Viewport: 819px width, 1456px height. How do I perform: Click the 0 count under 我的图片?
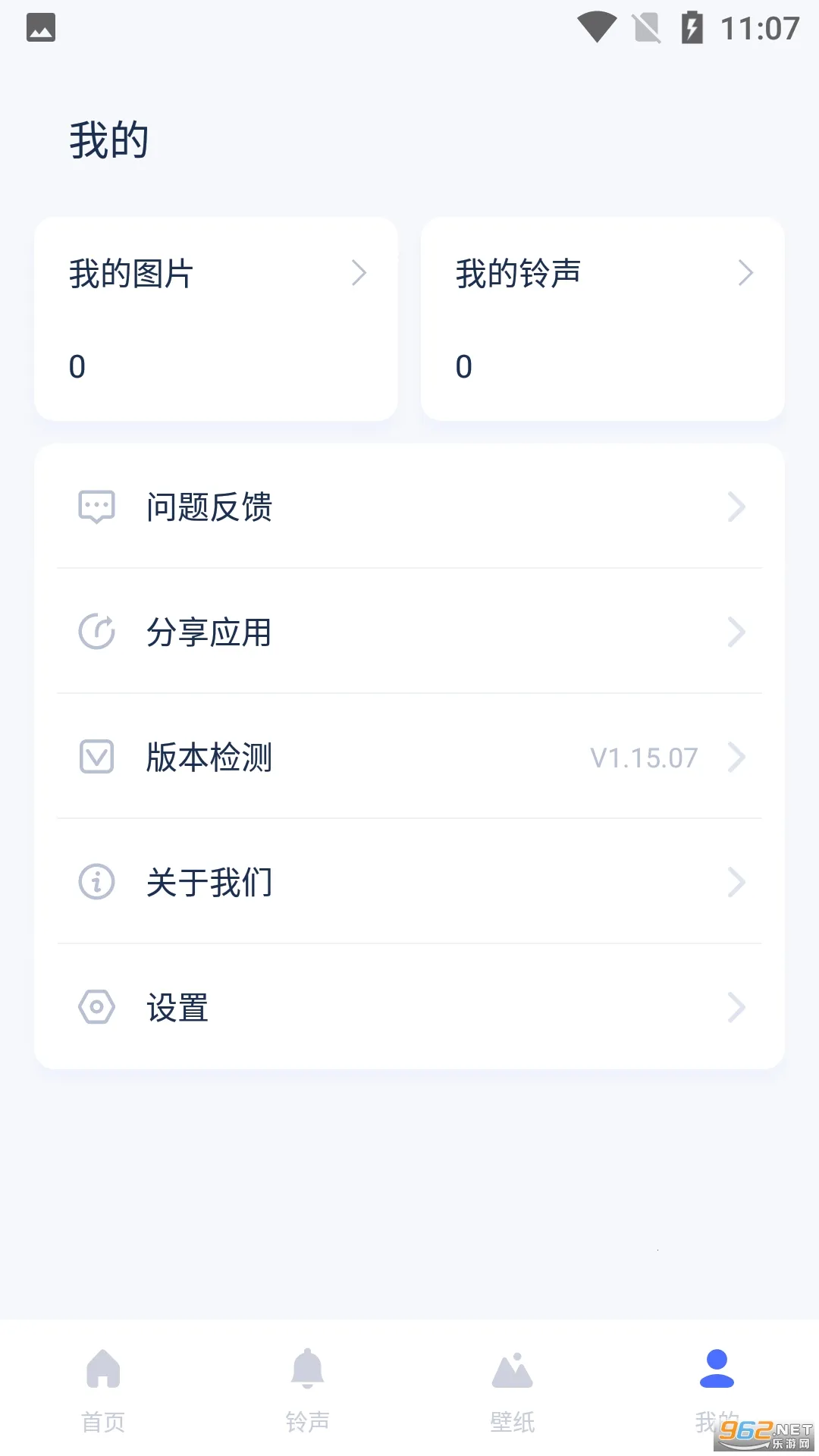pyautogui.click(x=77, y=366)
